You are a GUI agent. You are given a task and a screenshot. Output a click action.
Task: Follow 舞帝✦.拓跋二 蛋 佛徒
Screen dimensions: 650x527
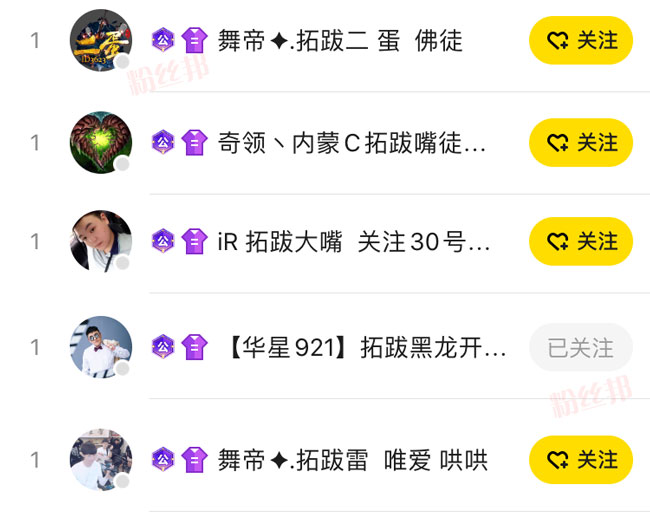point(580,41)
